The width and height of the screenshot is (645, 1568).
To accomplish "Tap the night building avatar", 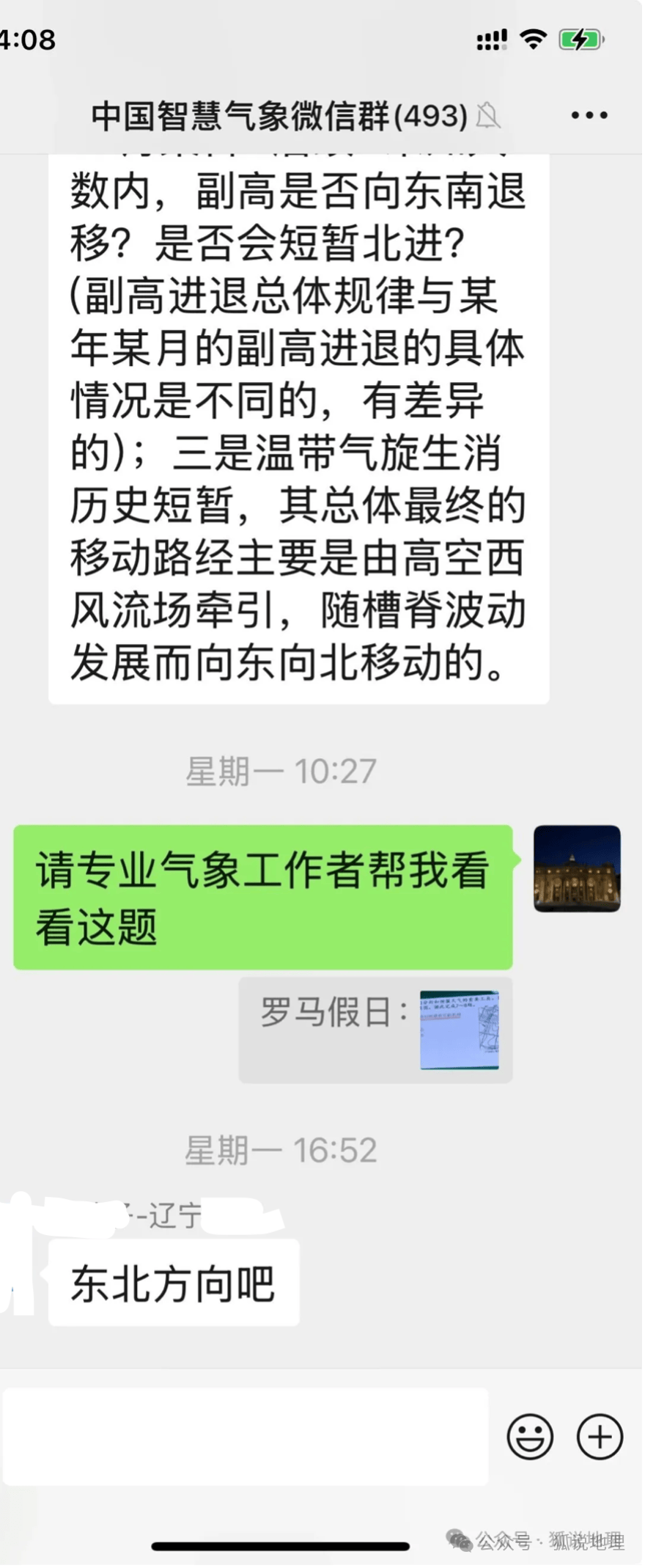I will pyautogui.click(x=577, y=868).
